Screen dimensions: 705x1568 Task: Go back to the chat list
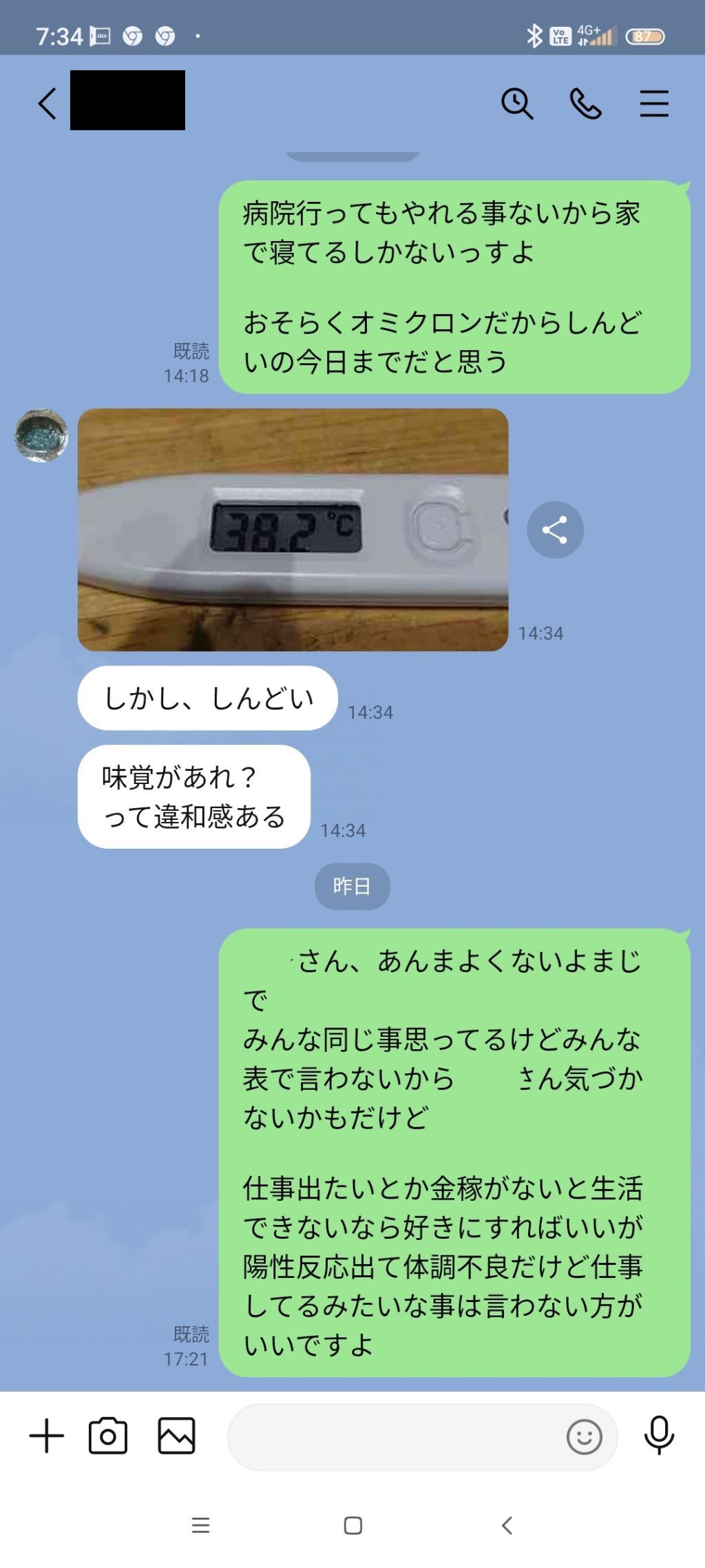click(47, 104)
